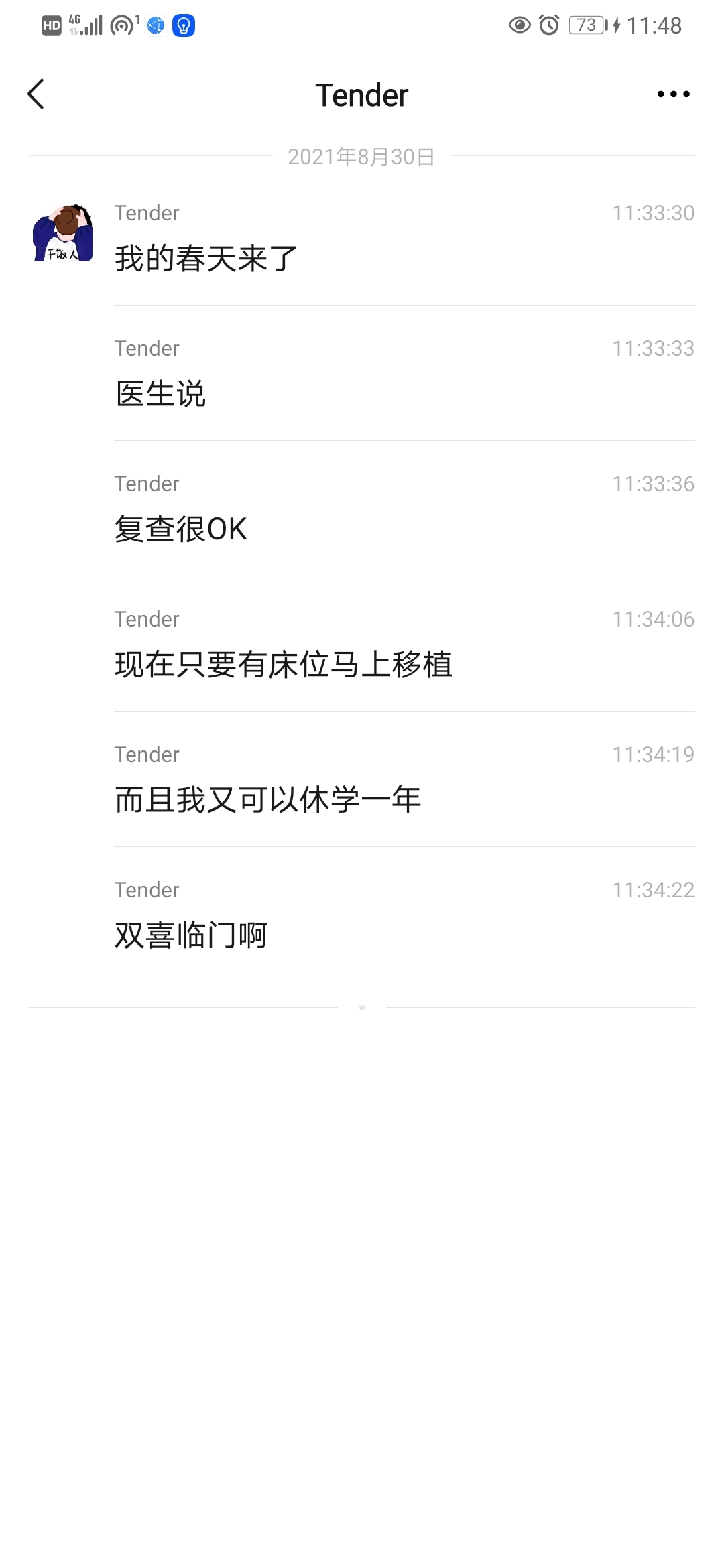Open the three-dot overflow menu
The height and width of the screenshot is (1568, 724).
point(673,94)
